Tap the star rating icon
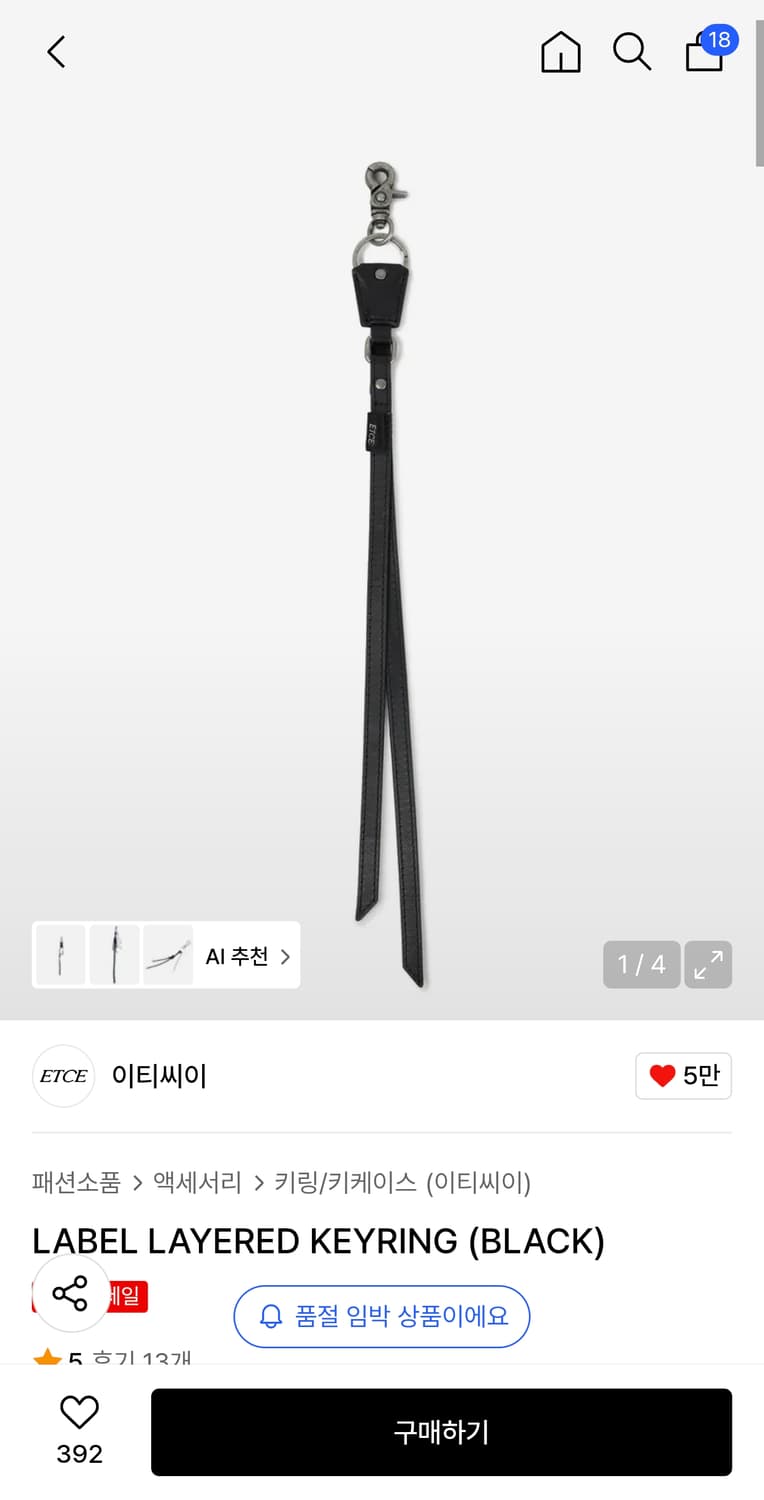Viewport: 764px width, 1500px height. [46, 1356]
